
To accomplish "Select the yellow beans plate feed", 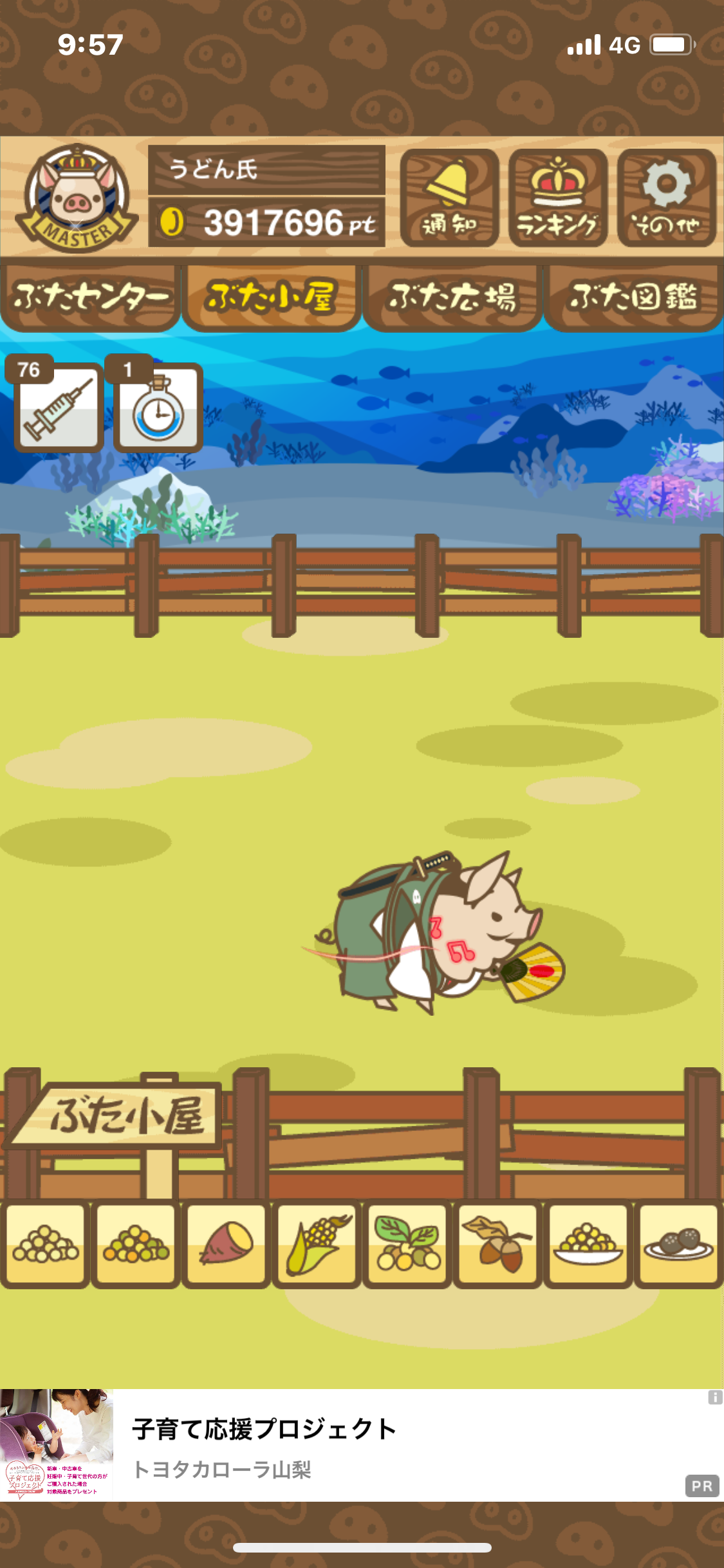I will [588, 1244].
